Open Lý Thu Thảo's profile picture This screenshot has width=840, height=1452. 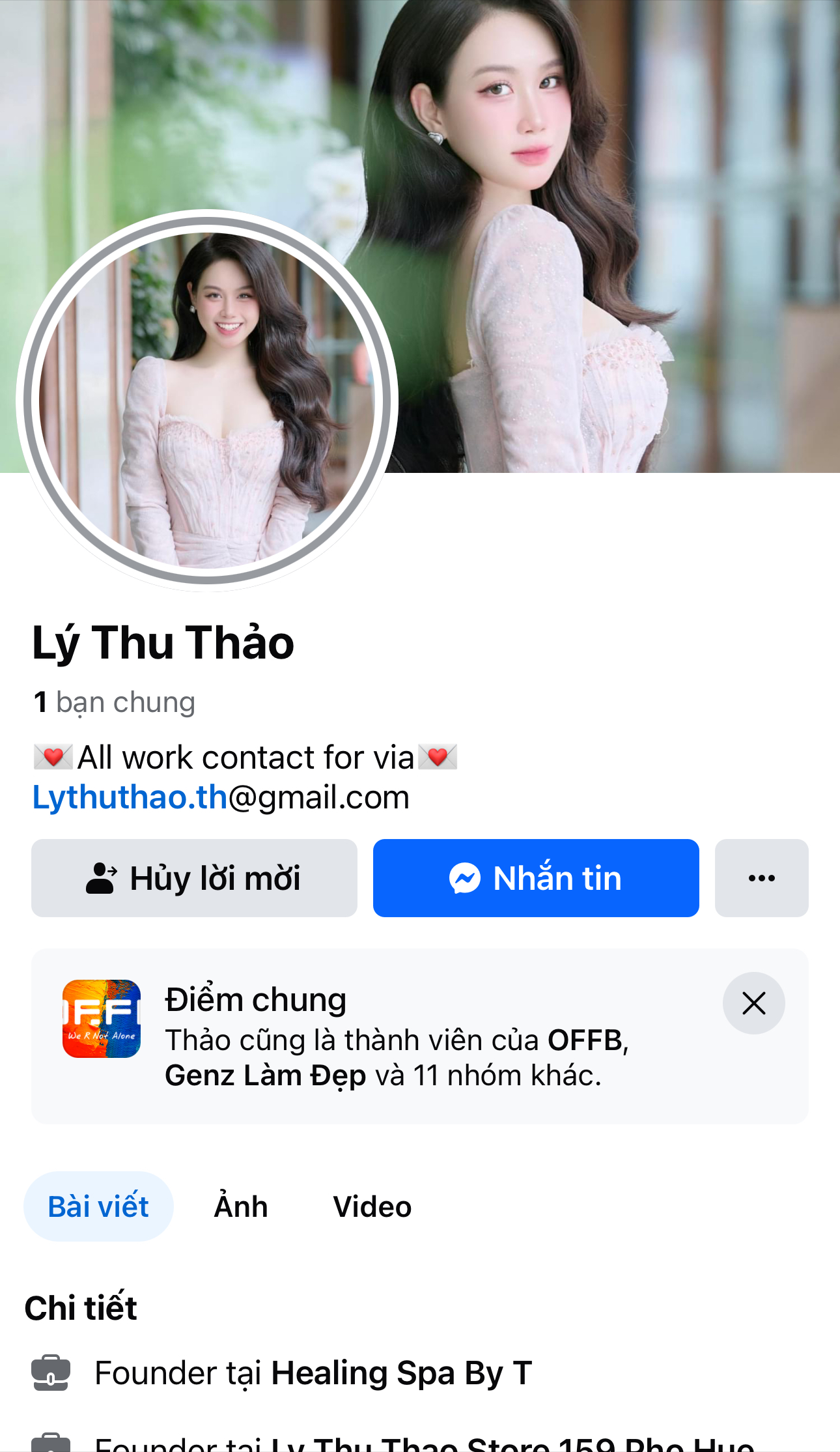click(x=207, y=400)
